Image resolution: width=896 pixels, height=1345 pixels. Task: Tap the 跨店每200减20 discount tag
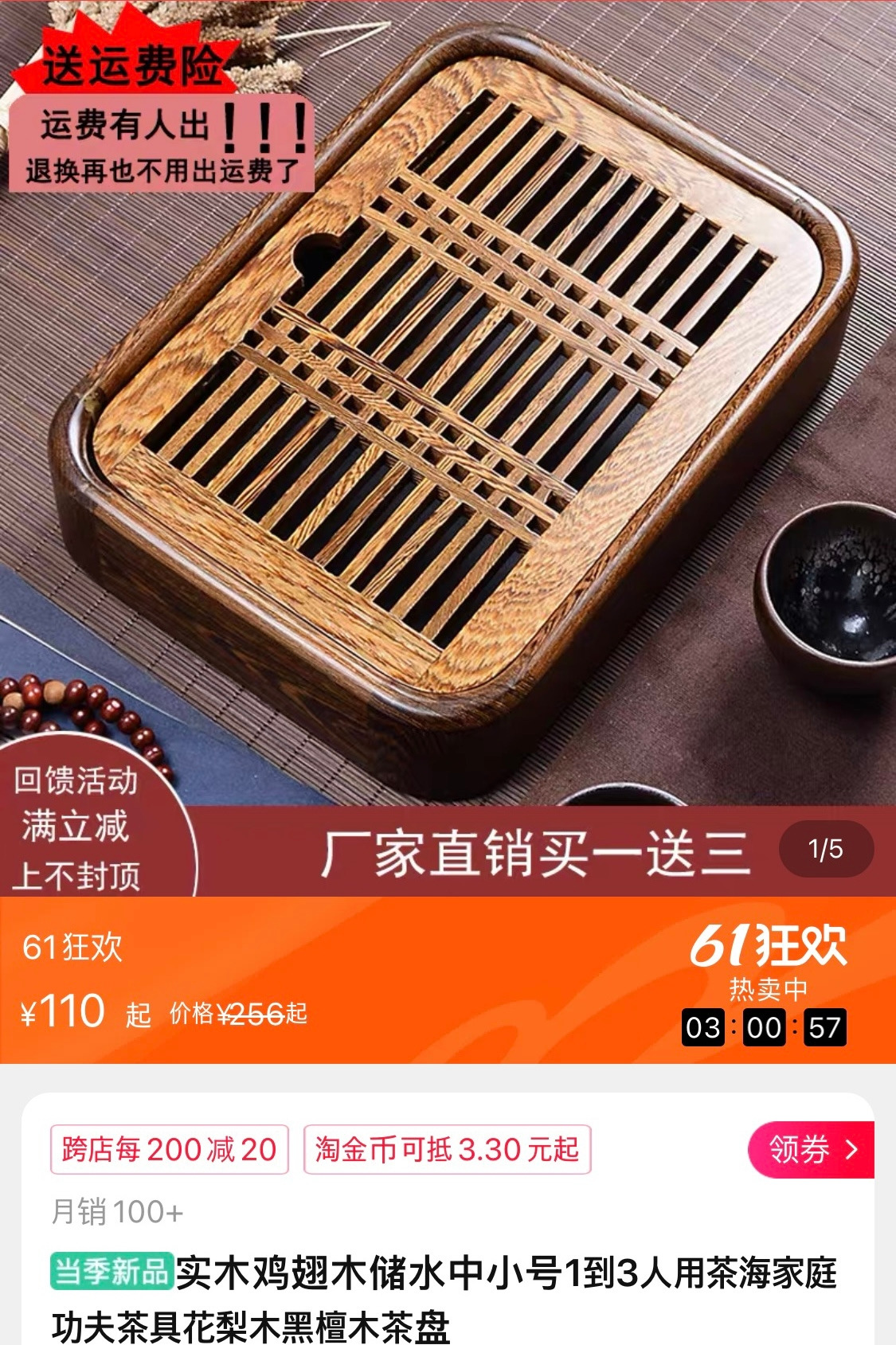tap(169, 1149)
